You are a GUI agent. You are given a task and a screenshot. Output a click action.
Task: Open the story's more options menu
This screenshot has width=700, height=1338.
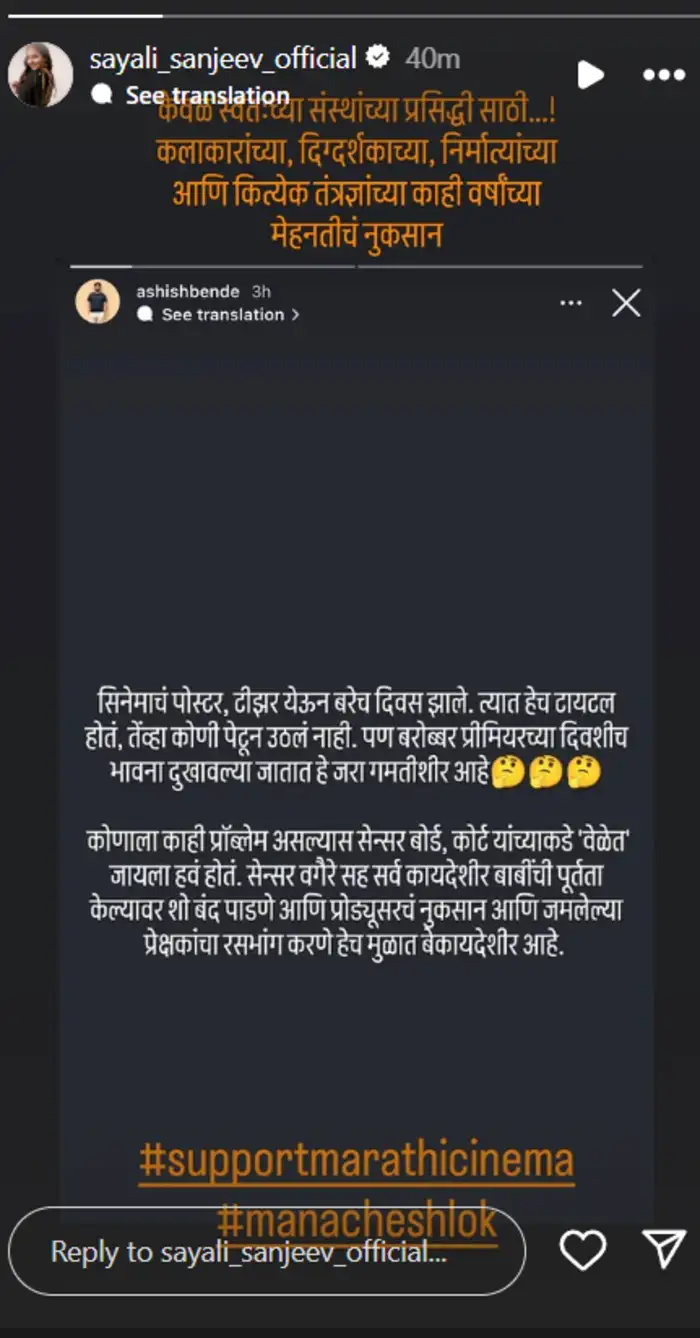[x=663, y=75]
